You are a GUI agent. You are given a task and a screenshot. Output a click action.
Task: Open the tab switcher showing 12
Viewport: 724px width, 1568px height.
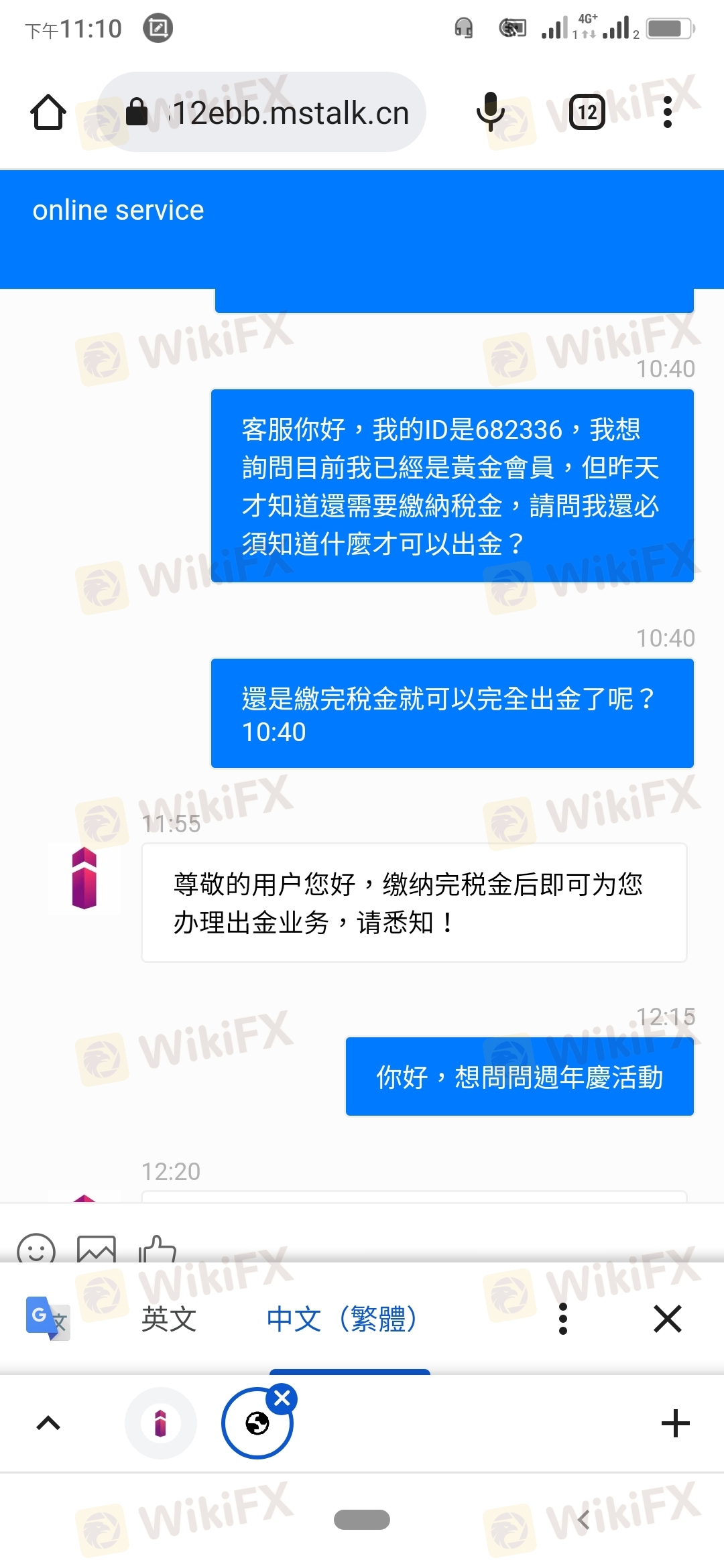(x=587, y=112)
